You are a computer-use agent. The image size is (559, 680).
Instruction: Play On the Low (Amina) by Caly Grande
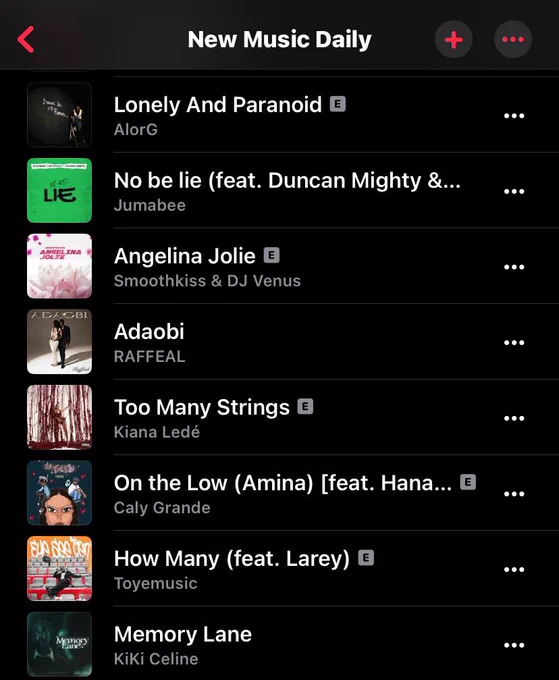279,493
